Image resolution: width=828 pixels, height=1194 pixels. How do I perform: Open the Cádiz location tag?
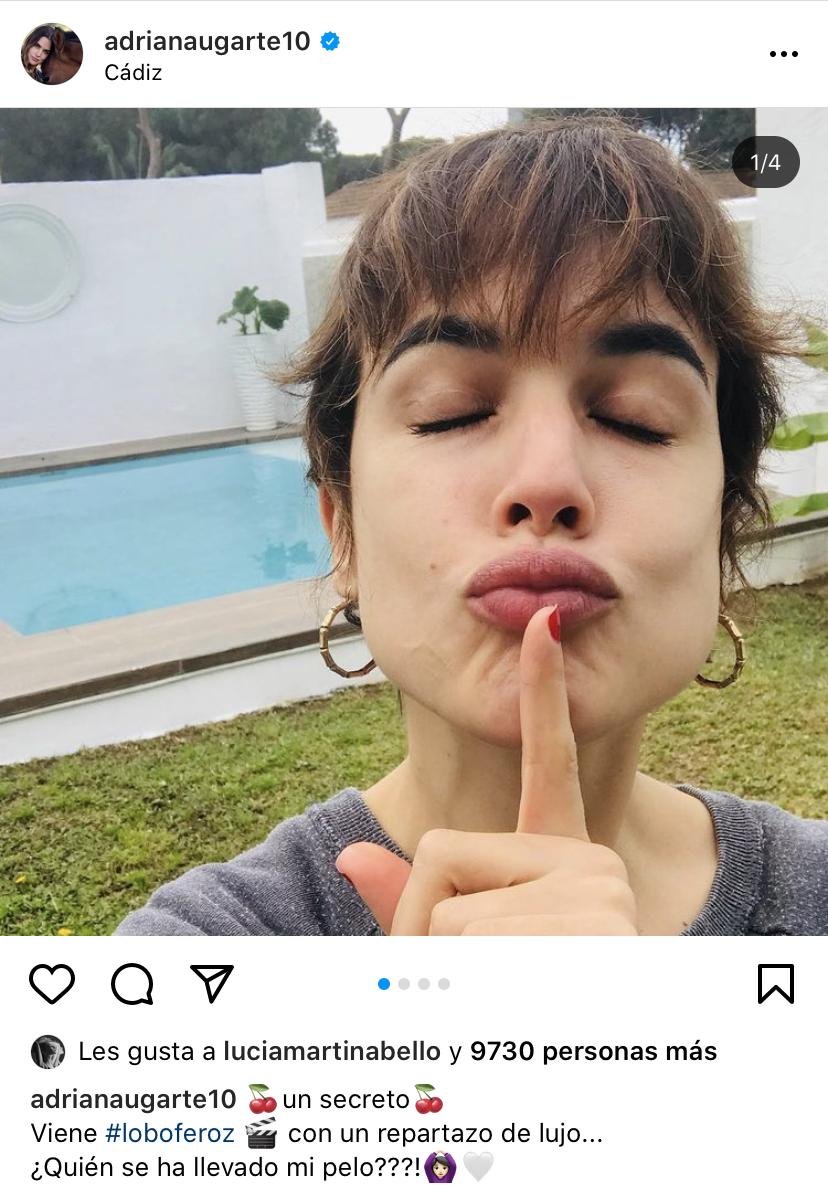click(x=133, y=73)
